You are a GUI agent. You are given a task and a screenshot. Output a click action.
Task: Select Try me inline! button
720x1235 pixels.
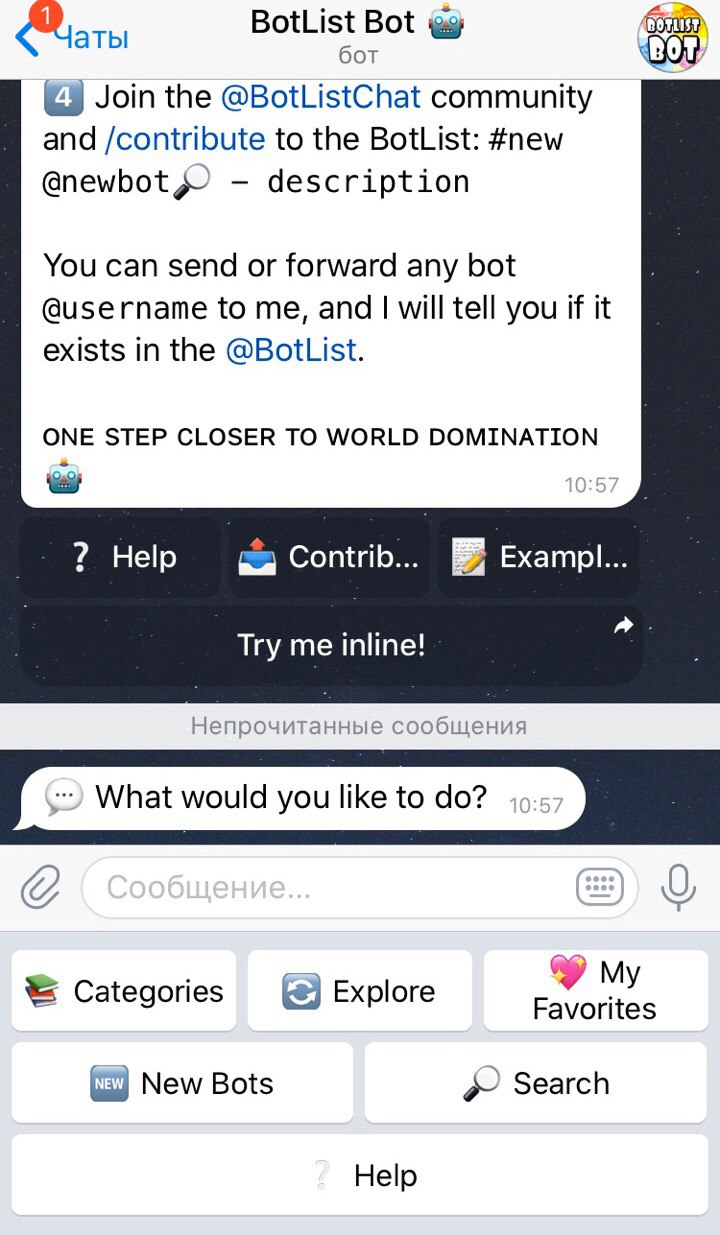(331, 644)
